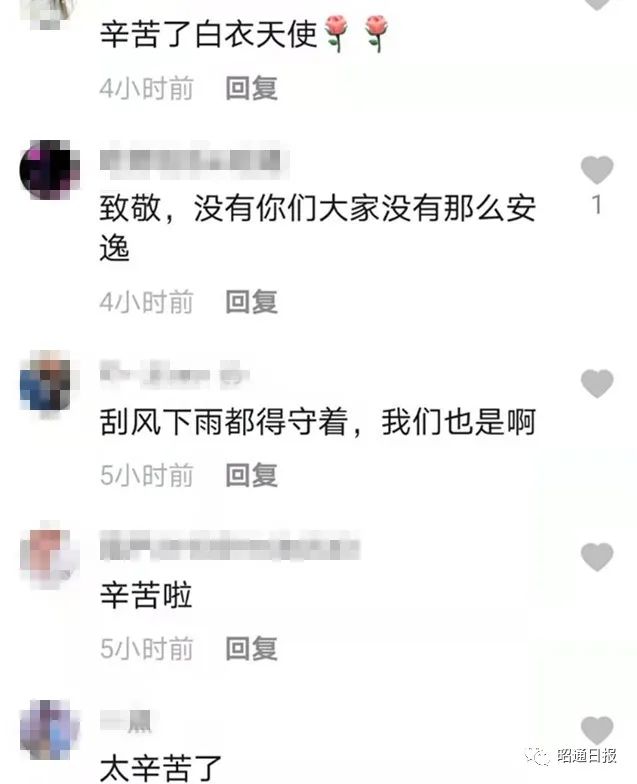Reply to the comment 辛苦了白衣天使
Viewport: 637px width, 784px height.
(251, 89)
